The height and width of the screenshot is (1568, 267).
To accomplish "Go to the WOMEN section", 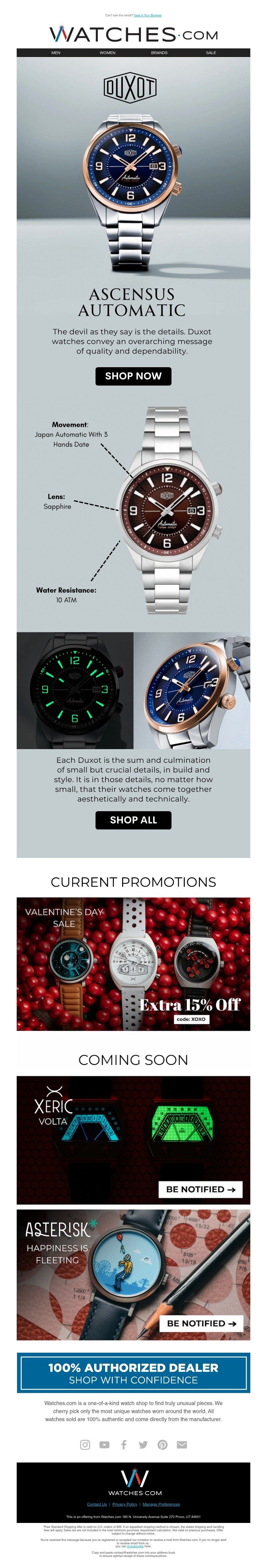I will [108, 53].
